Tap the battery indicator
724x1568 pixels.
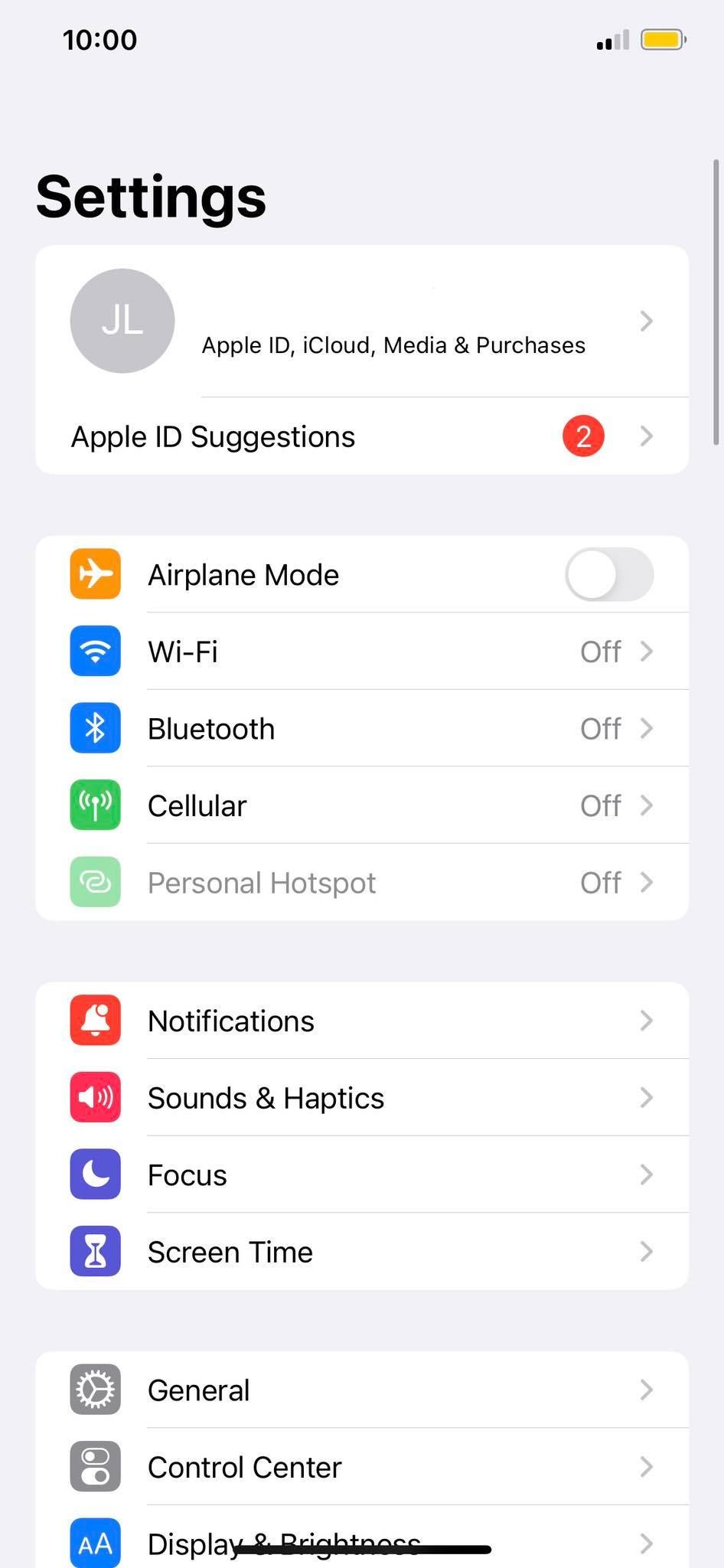(x=664, y=39)
